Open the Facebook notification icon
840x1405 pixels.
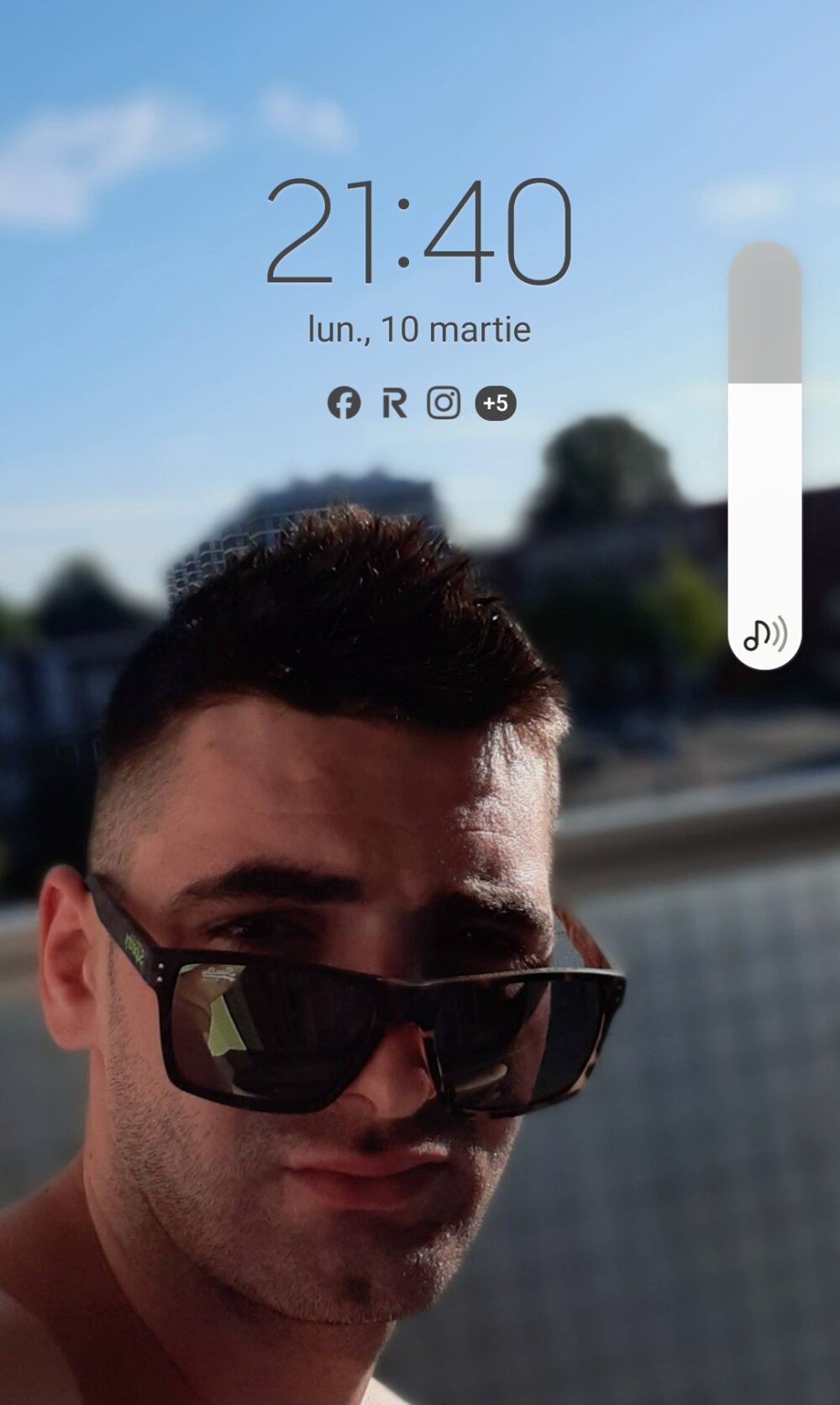click(x=344, y=403)
